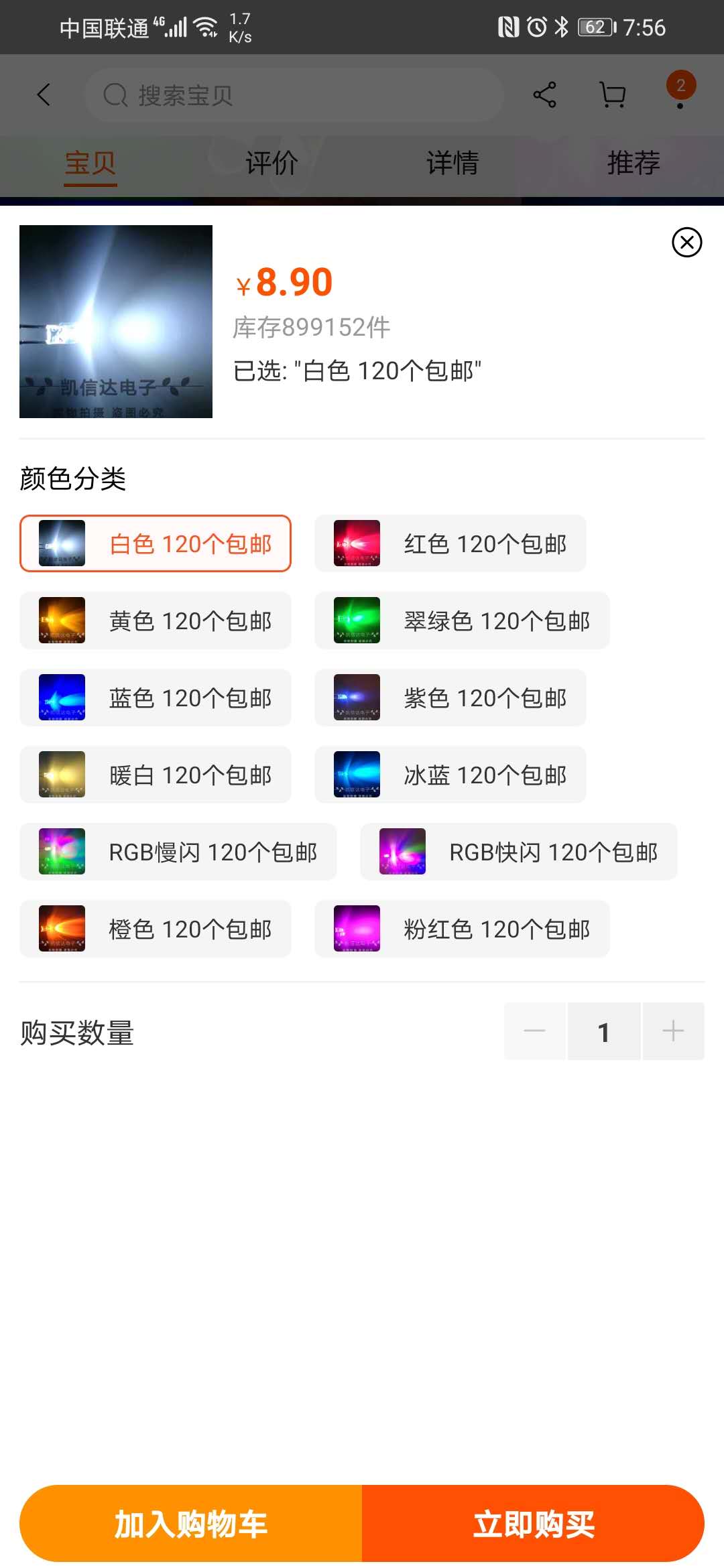Tap 立即购买 to buy now
This screenshot has height=1568, width=724.
pyautogui.click(x=534, y=1524)
